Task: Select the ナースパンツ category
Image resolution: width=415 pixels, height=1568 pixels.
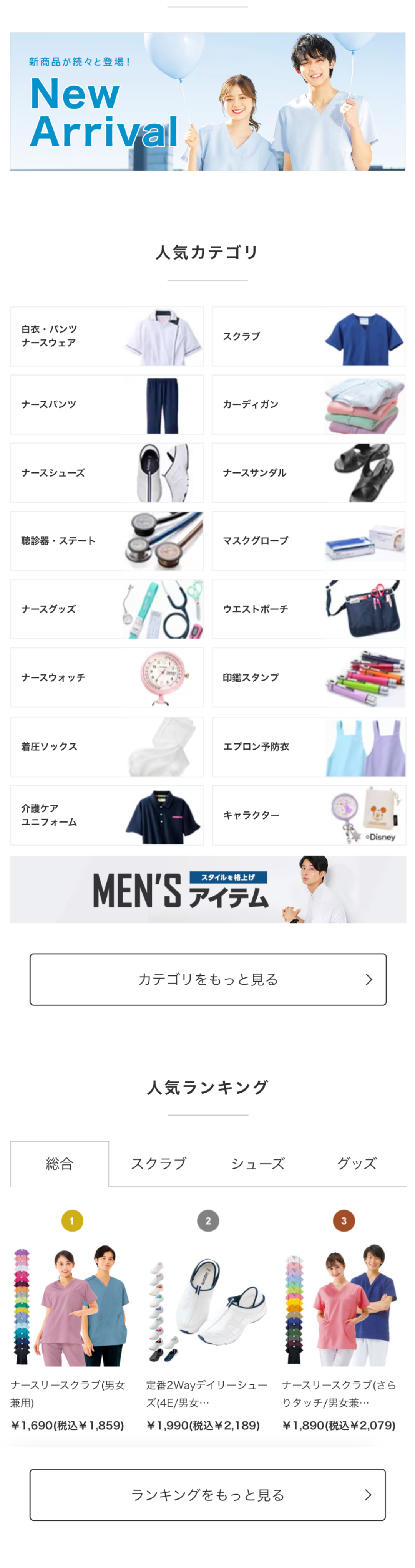Action: pos(107,404)
